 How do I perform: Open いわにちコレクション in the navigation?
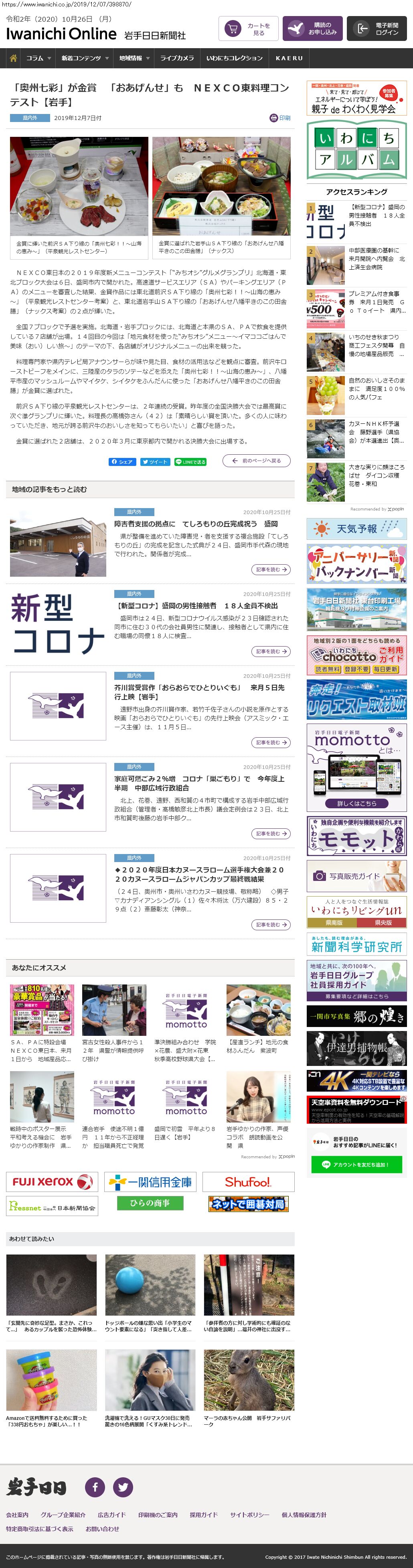234,59
